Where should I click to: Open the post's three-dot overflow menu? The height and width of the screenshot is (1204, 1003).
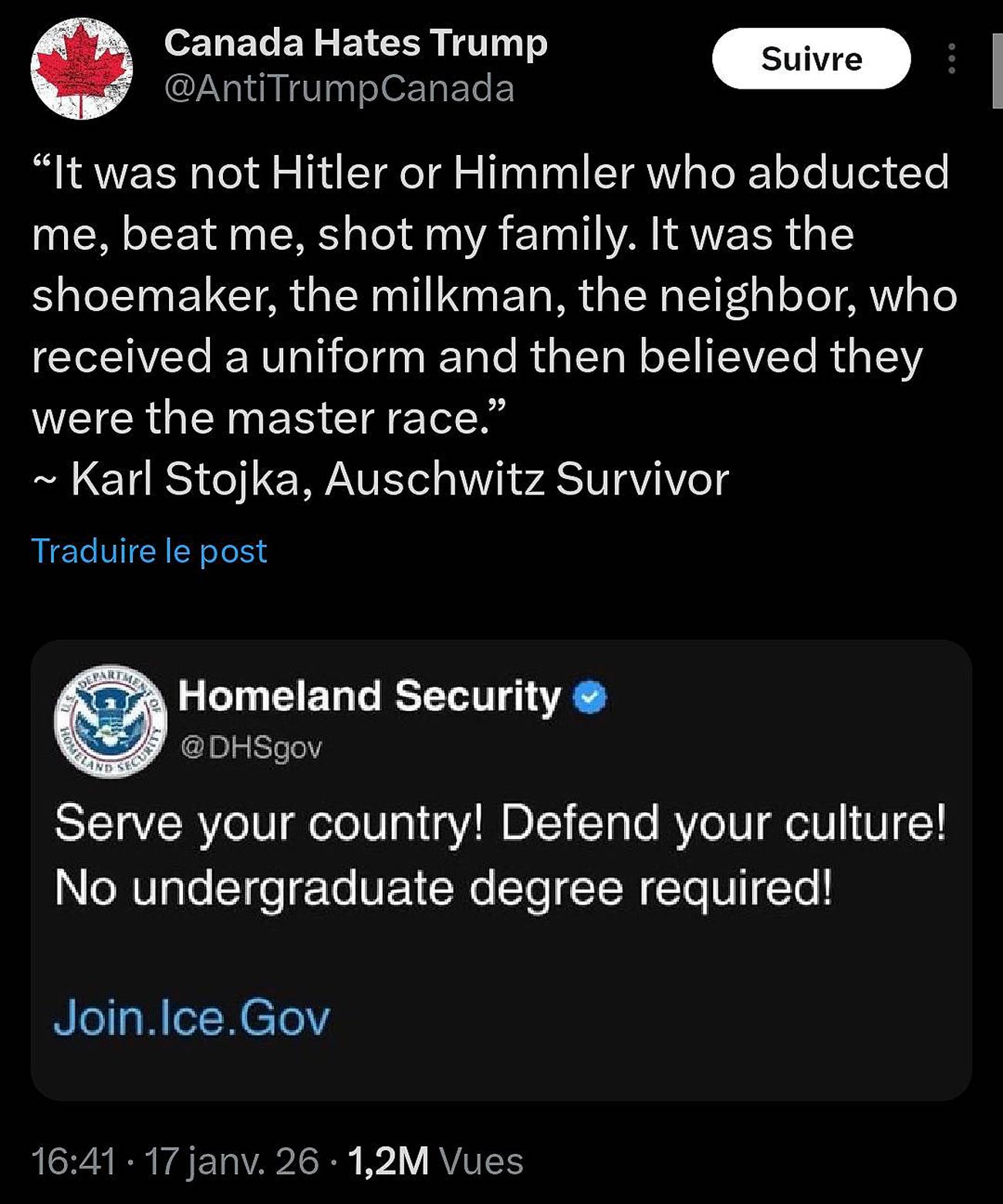pos(952,59)
